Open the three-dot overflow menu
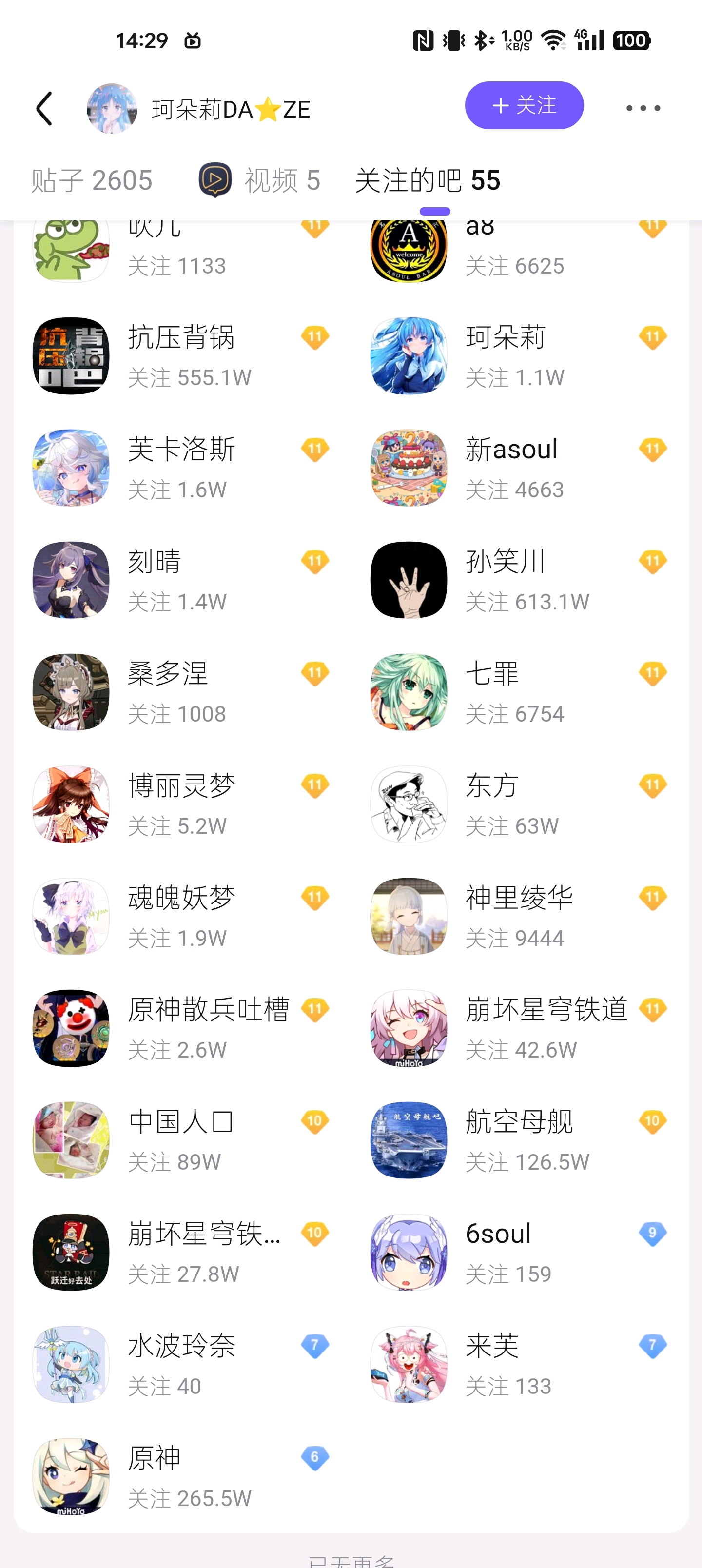 pyautogui.click(x=643, y=108)
